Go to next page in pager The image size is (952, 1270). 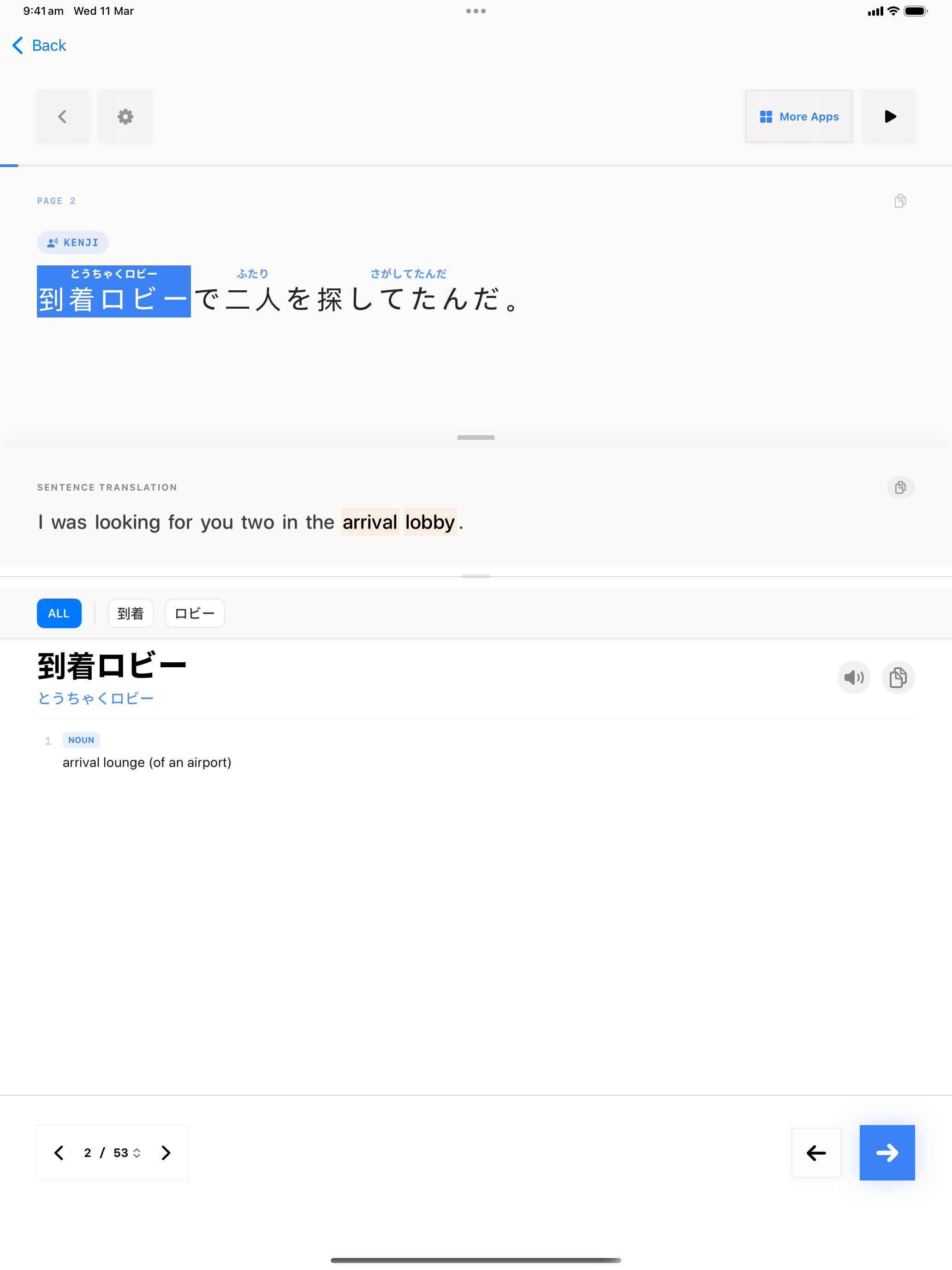click(x=166, y=1153)
